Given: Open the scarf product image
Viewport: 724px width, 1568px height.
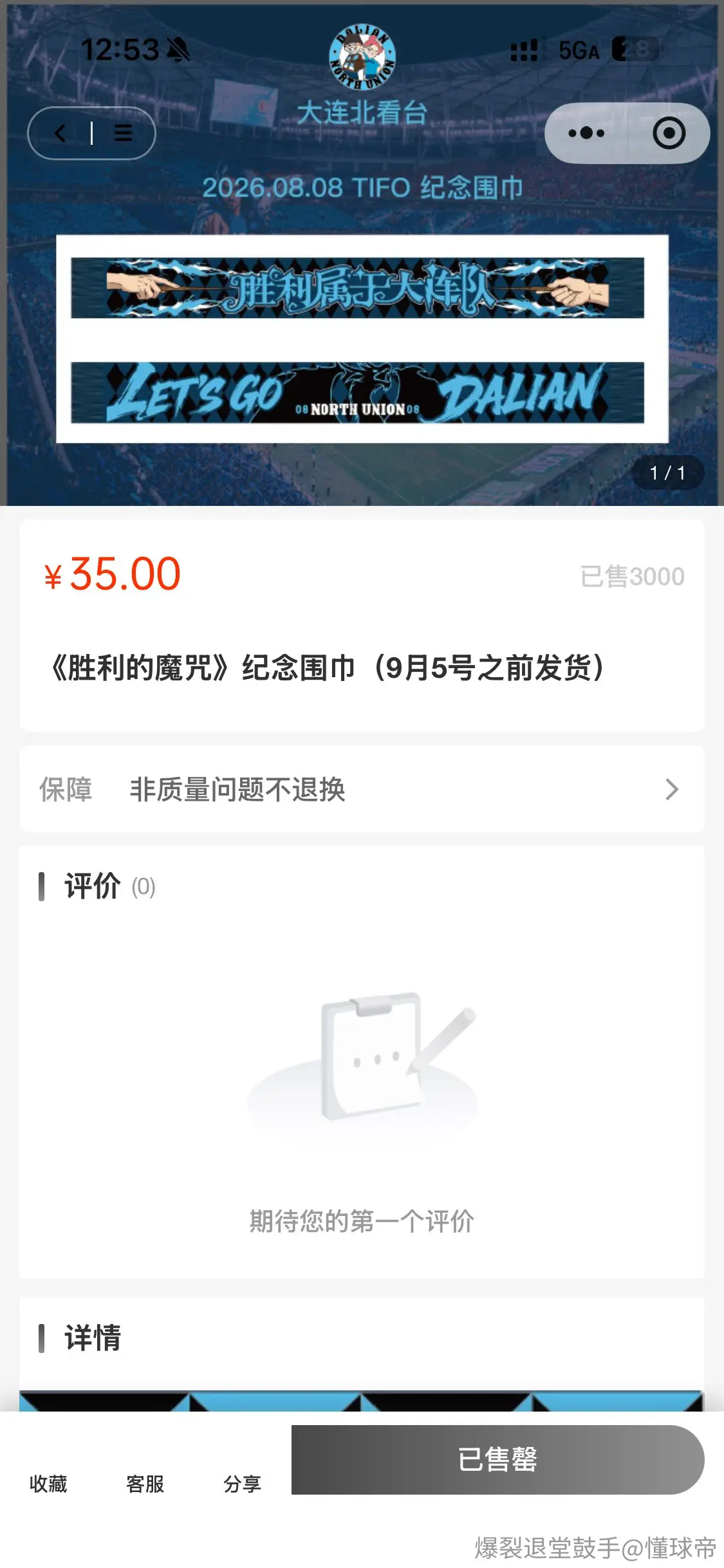Looking at the screenshot, I should point(362,339).
